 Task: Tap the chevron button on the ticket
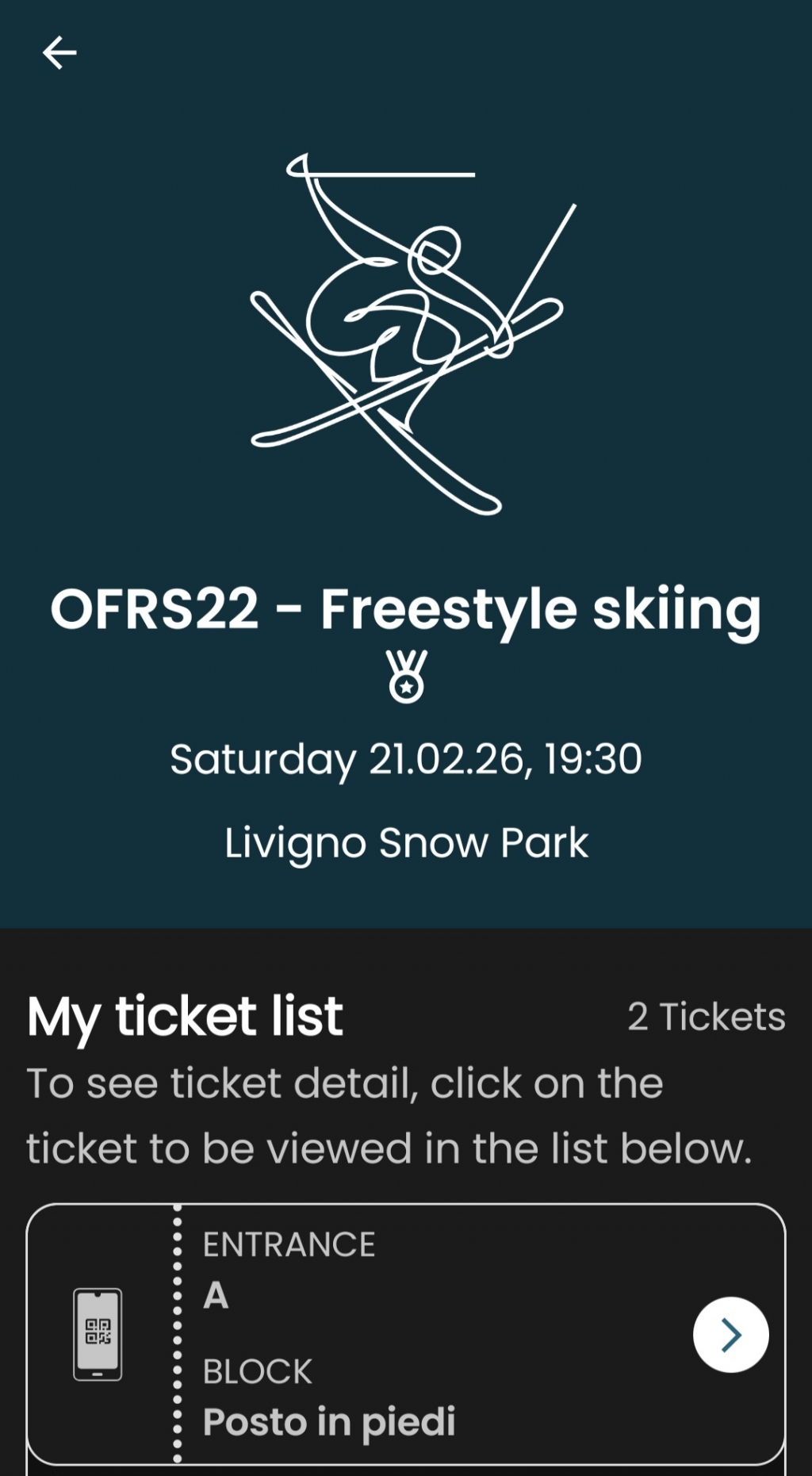pyautogui.click(x=730, y=1334)
